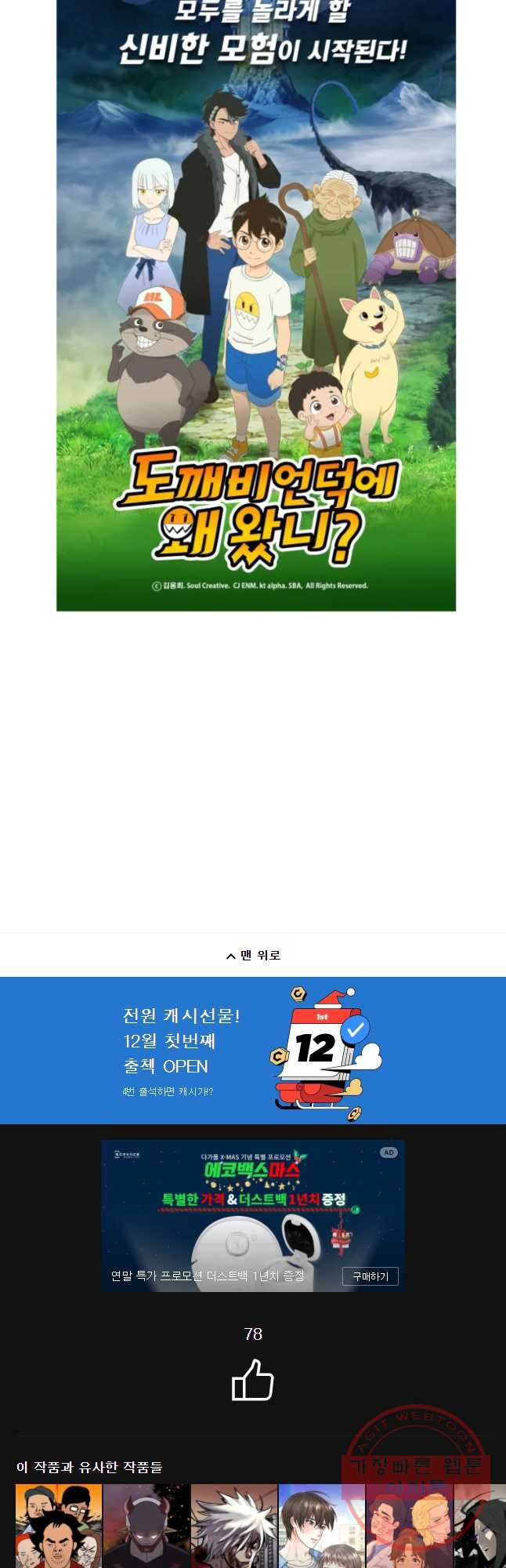Open the 도깨비언덕에 왜 왔니 poster image
506x1568 pixels.
256,306
